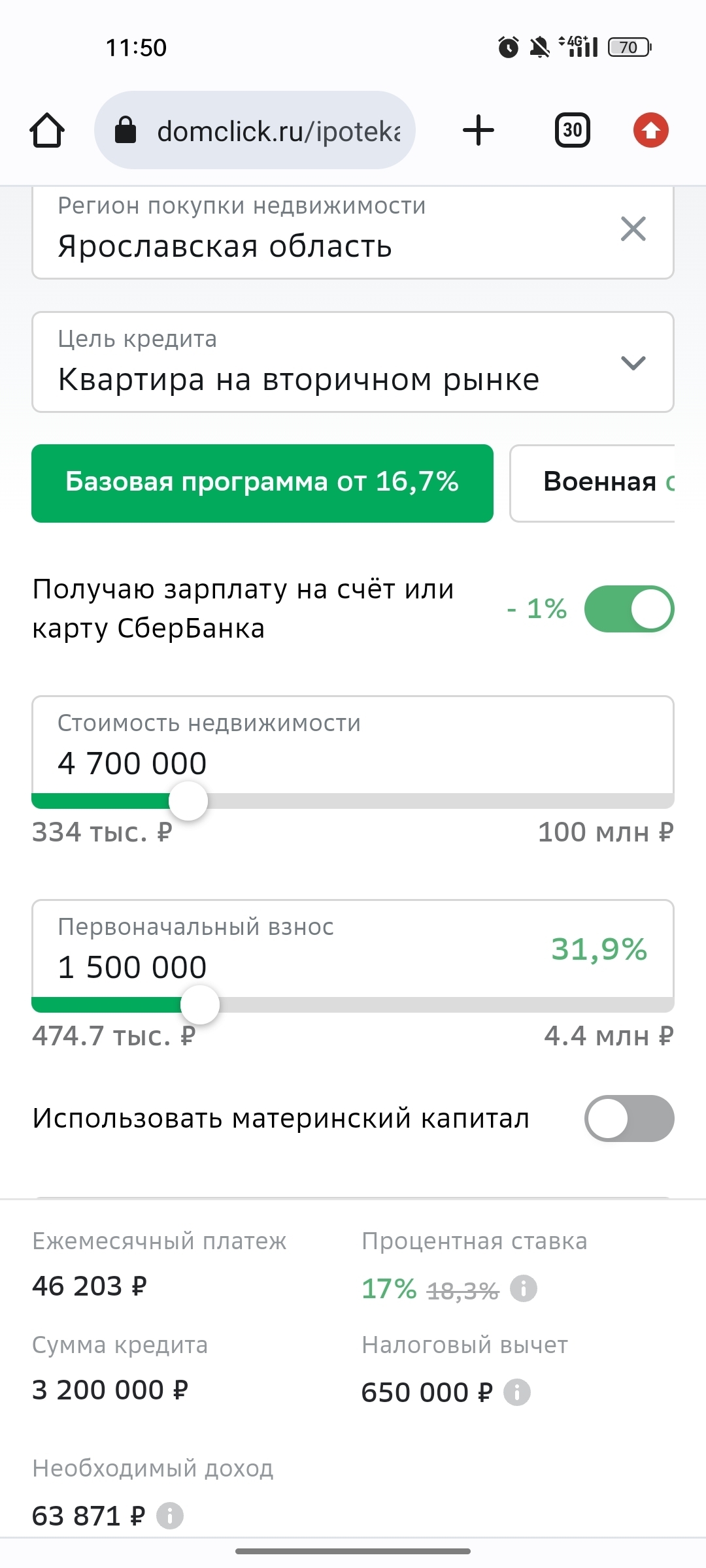Clear the Ярославская область region field
Image resolution: width=706 pixels, height=1568 pixels.
[633, 229]
